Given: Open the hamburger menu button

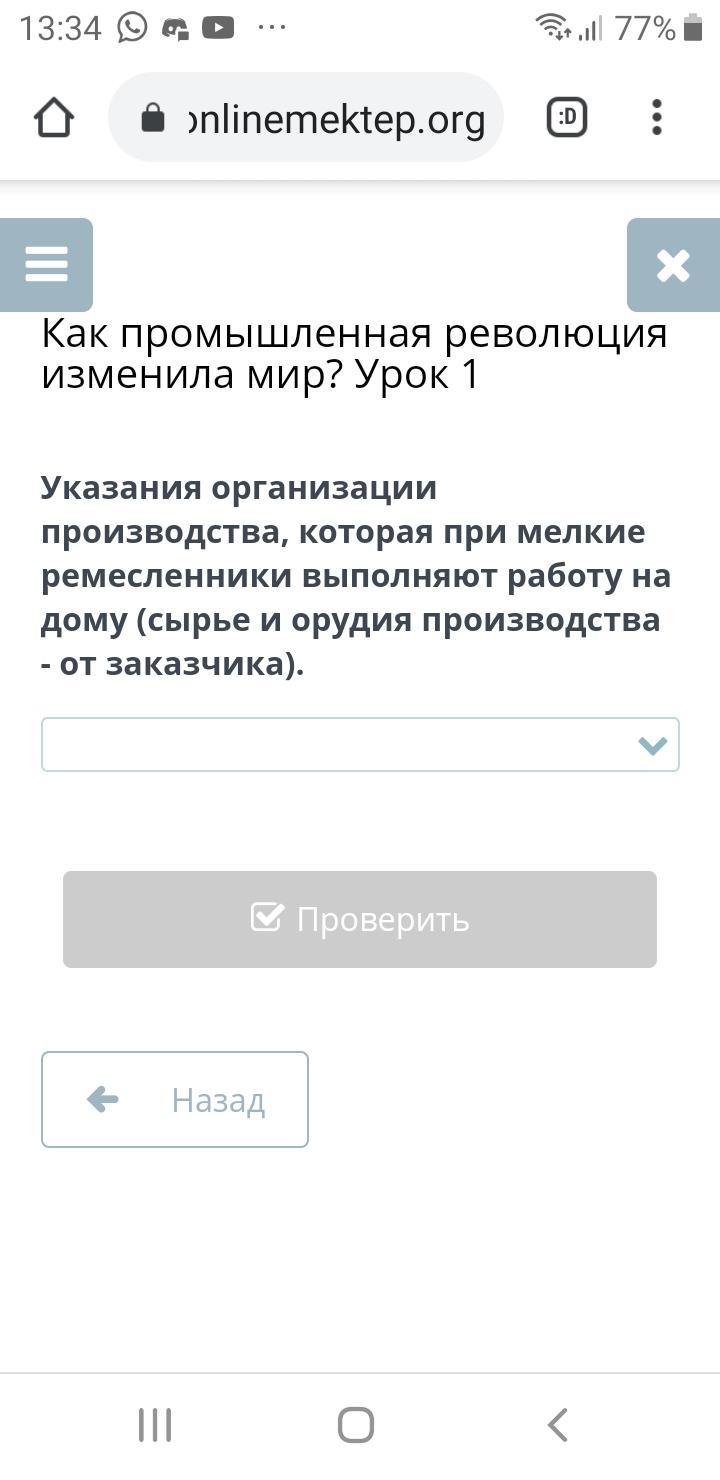Looking at the screenshot, I should click(x=46, y=265).
